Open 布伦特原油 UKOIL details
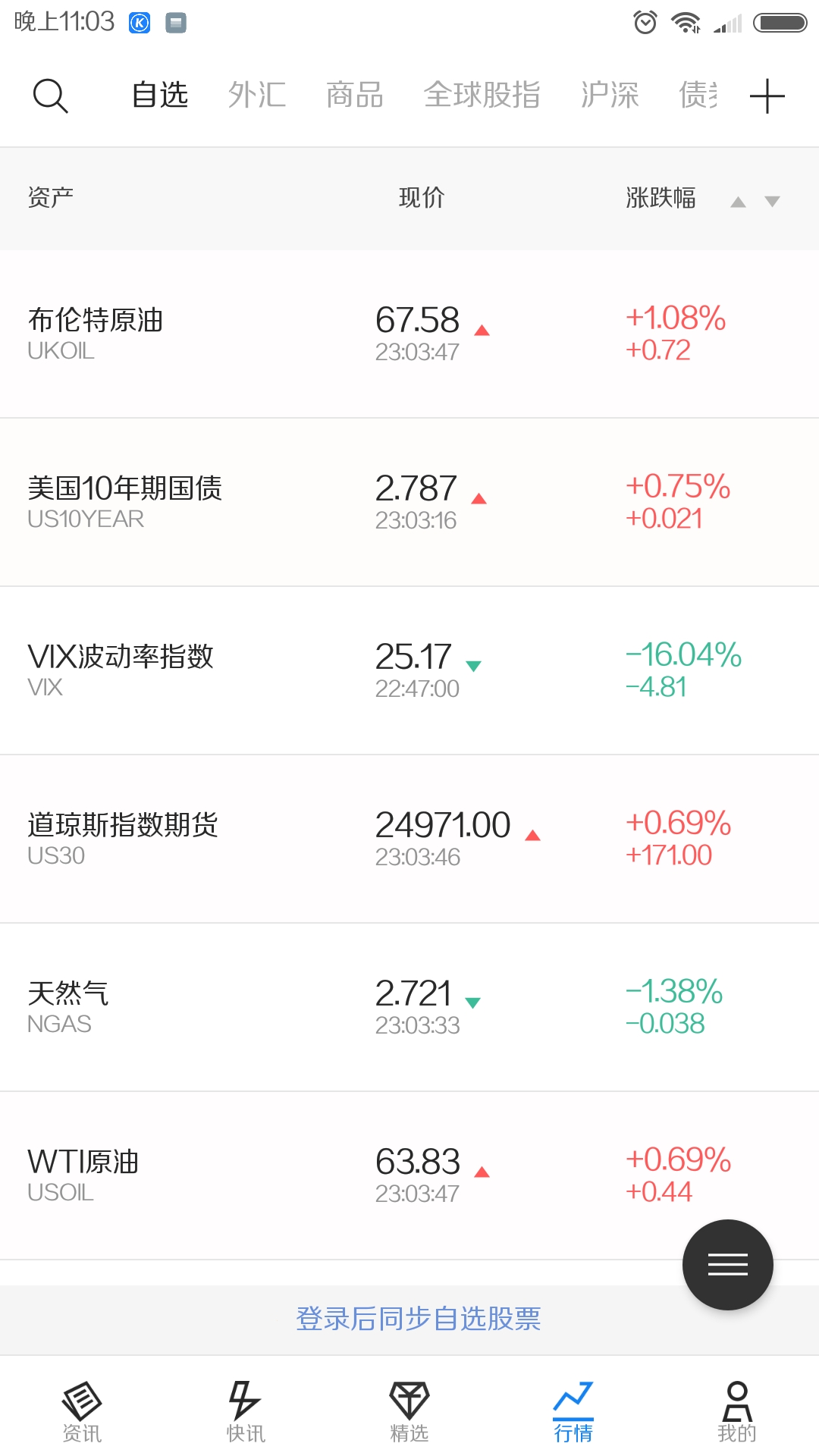This screenshot has height=1456, width=819. pyautogui.click(x=409, y=334)
